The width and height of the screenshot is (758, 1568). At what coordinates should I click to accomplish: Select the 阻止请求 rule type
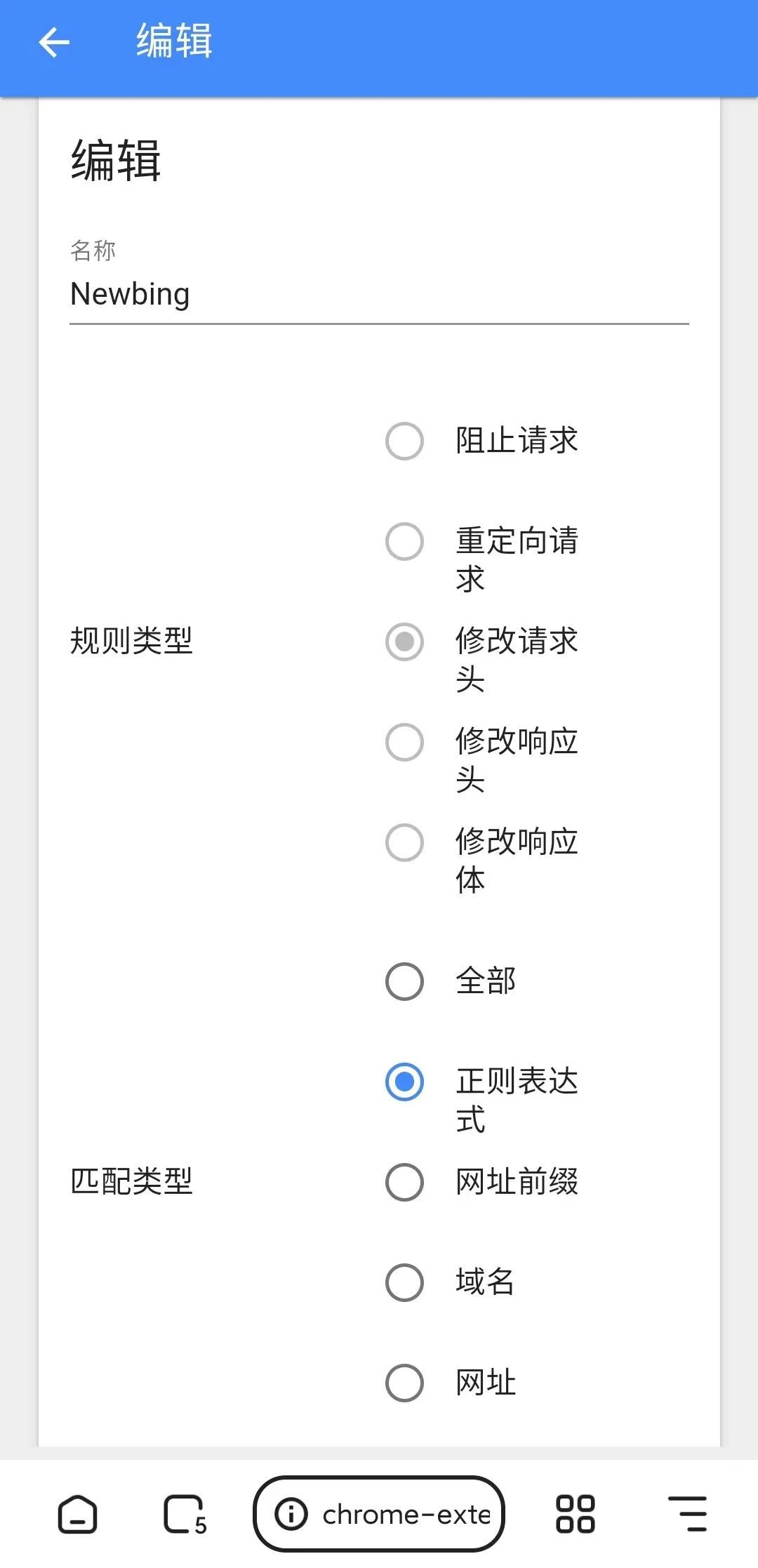coord(404,441)
